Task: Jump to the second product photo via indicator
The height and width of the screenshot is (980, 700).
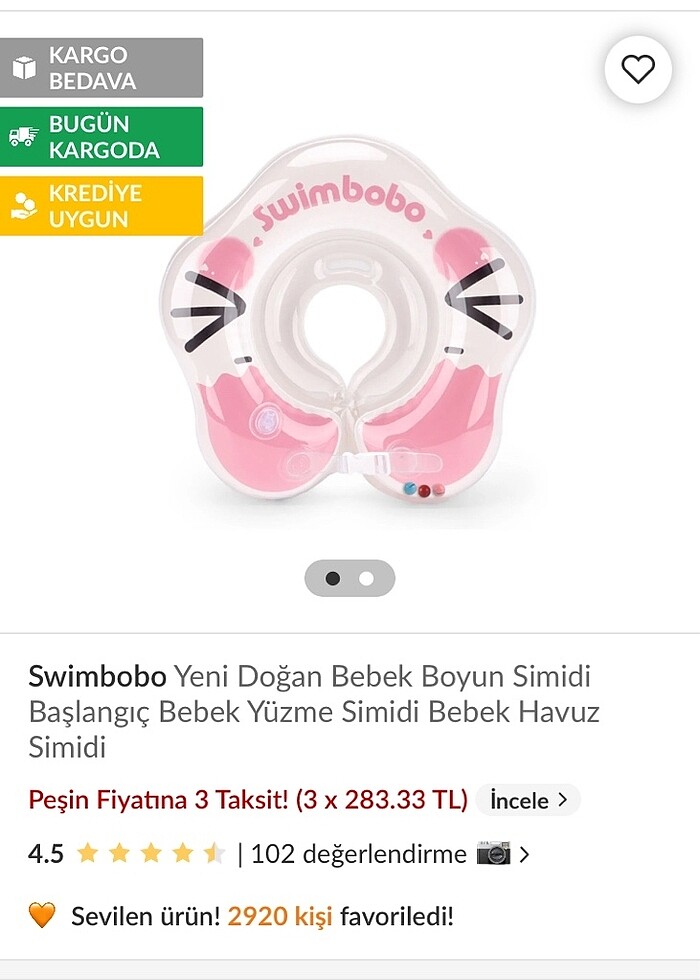Action: click(367, 578)
